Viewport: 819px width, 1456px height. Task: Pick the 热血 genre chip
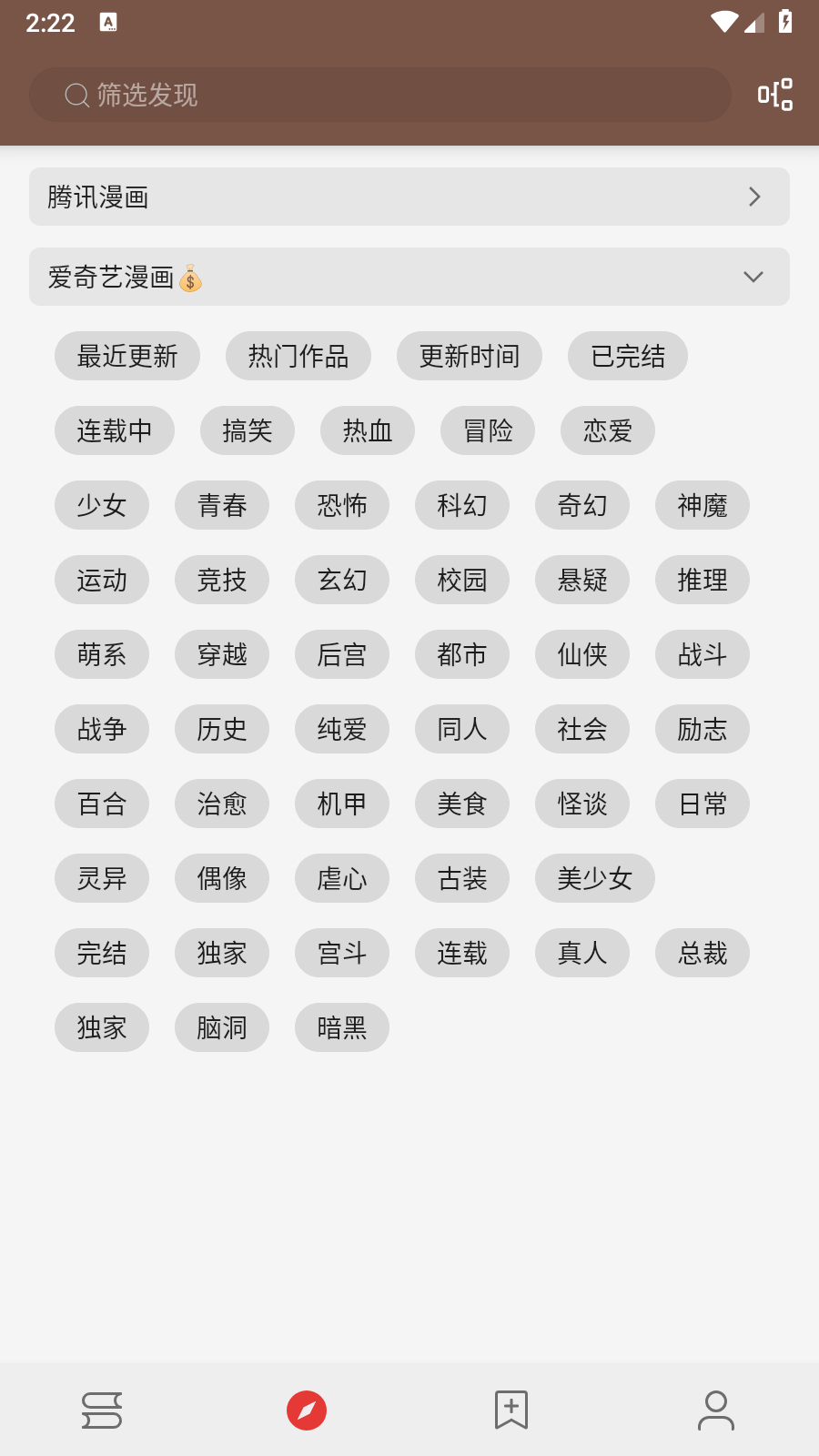click(368, 430)
